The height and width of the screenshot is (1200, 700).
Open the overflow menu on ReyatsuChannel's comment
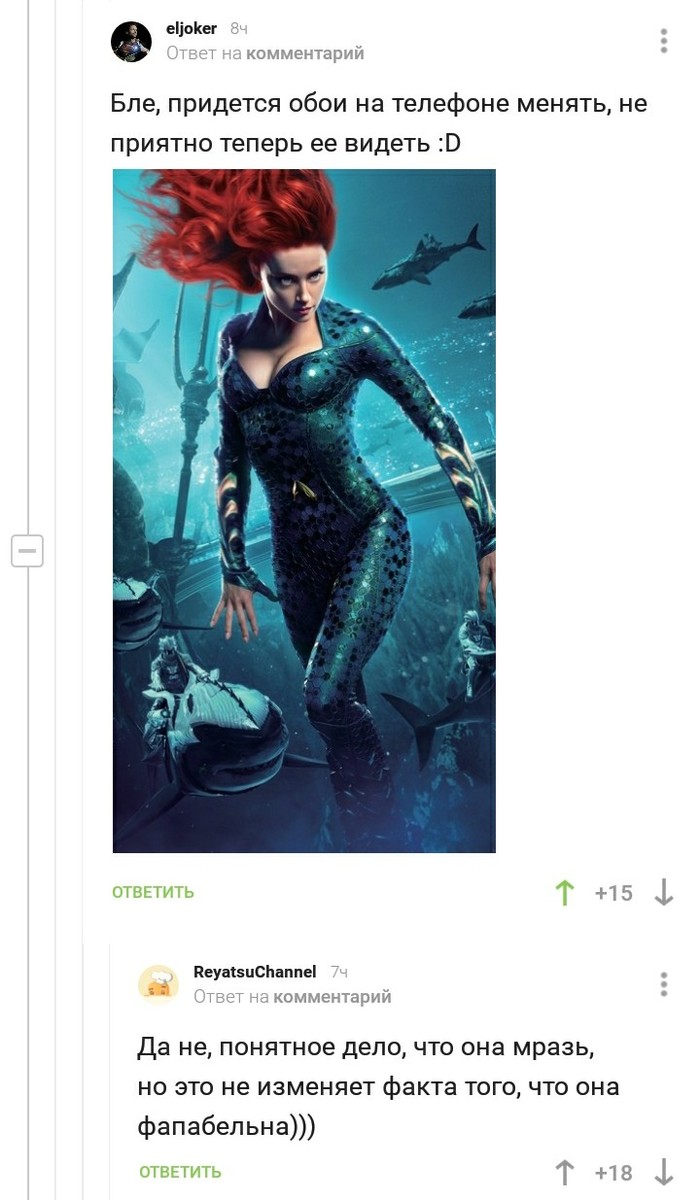[664, 984]
